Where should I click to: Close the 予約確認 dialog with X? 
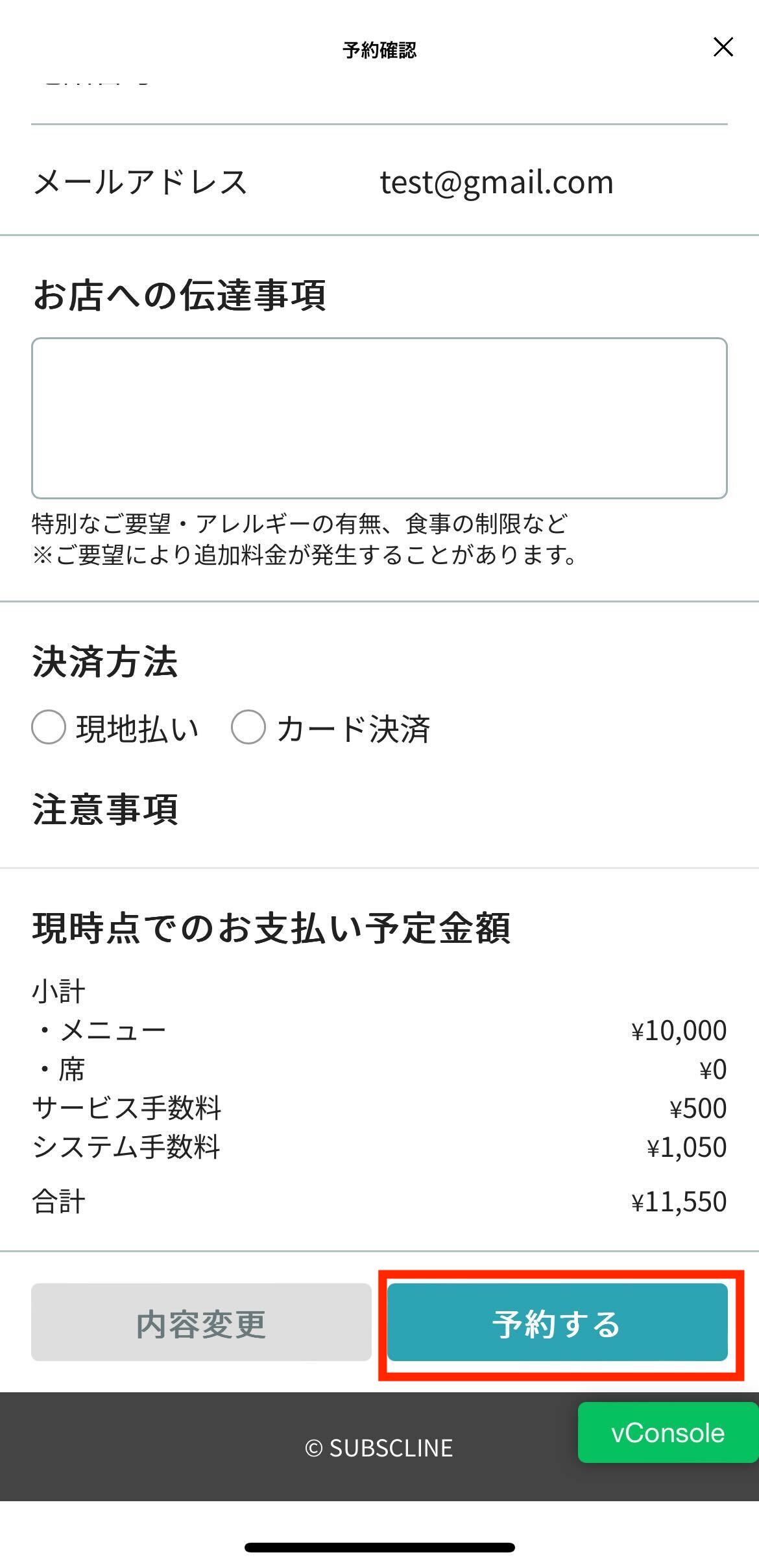[x=723, y=47]
